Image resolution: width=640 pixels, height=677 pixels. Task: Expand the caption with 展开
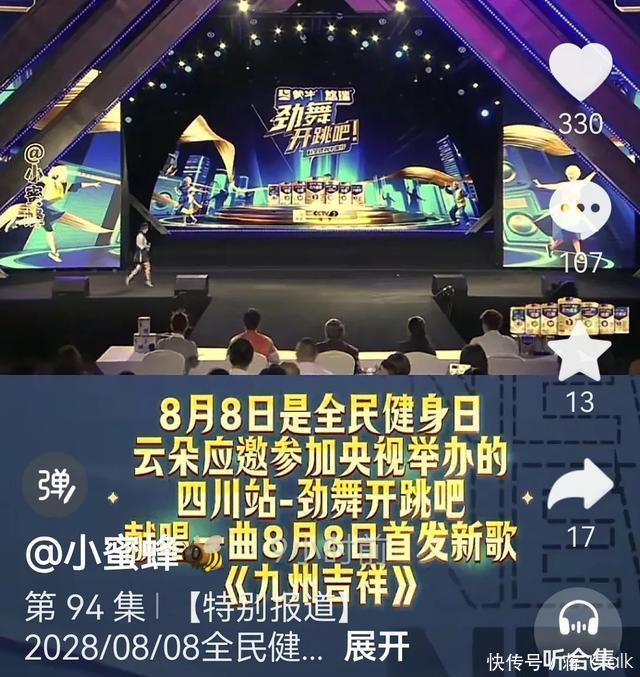tap(377, 647)
